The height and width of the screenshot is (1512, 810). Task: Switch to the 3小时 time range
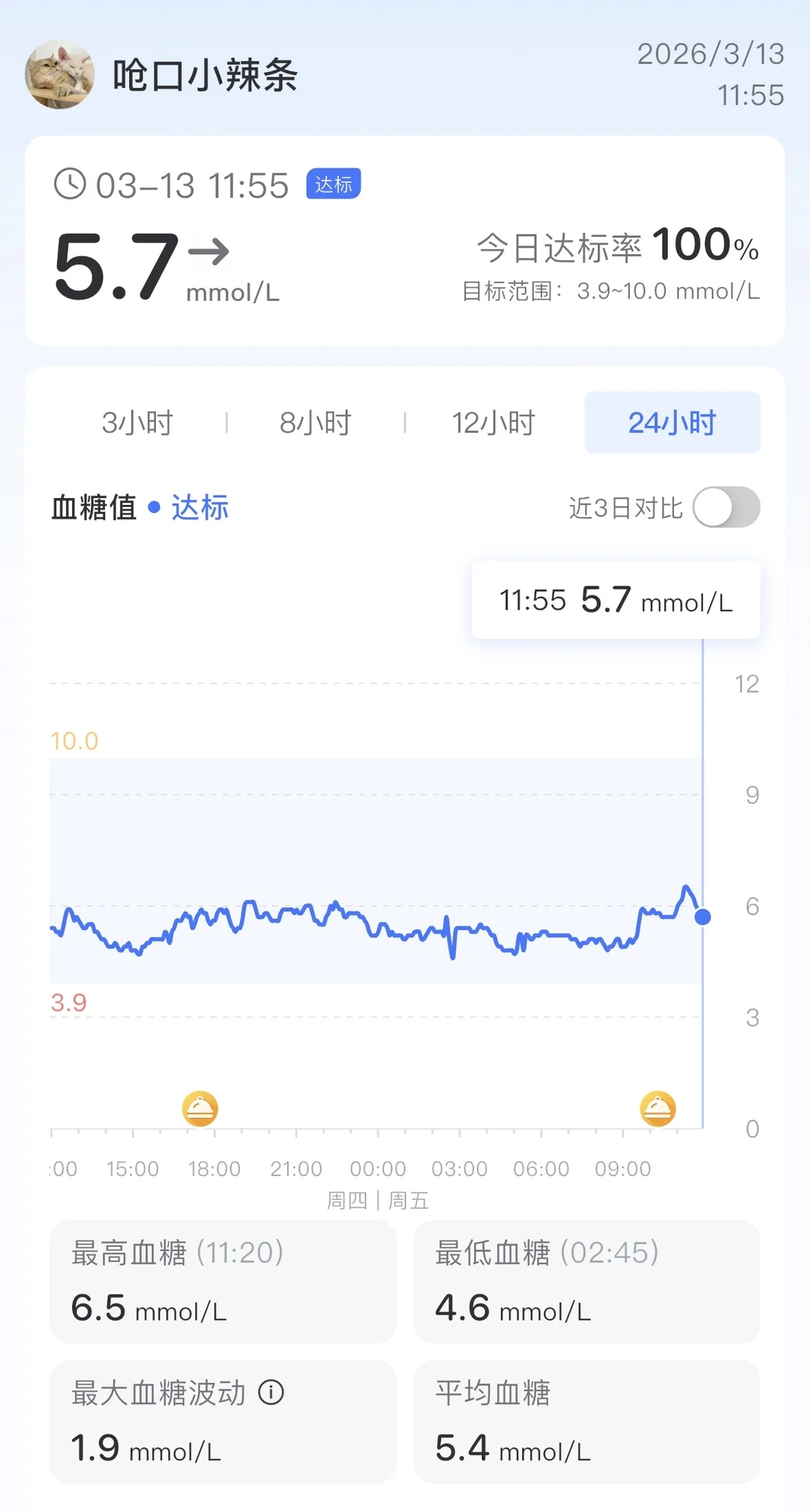pyautogui.click(x=136, y=422)
